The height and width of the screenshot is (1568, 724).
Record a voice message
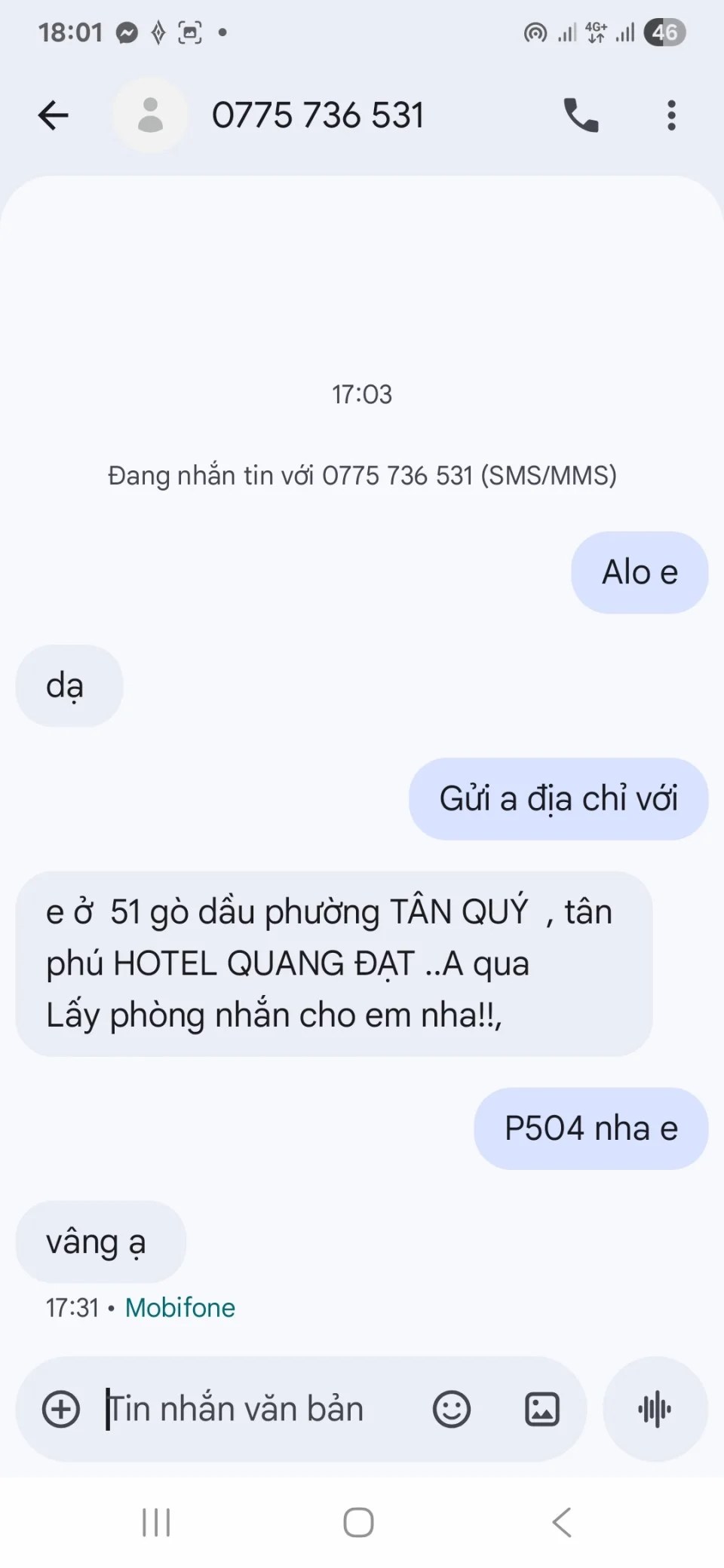coord(655,1409)
